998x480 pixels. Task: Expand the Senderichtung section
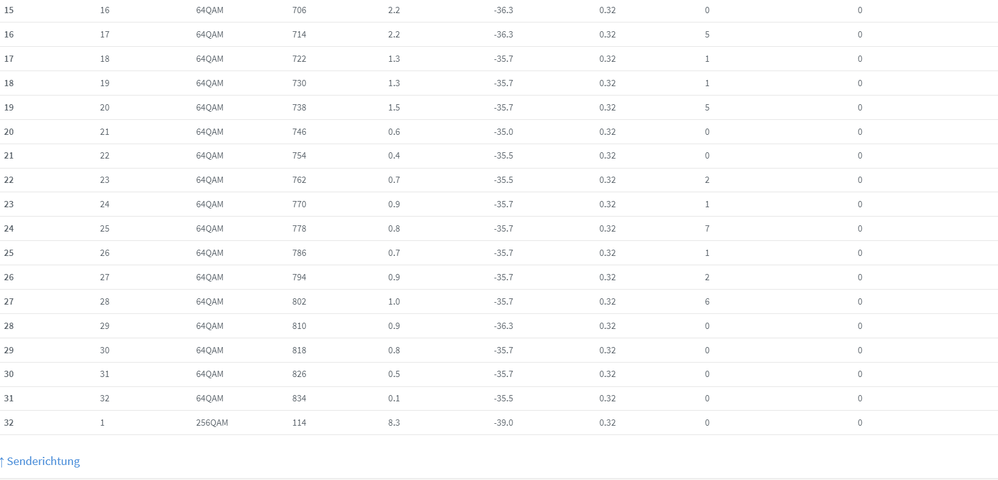point(42,461)
